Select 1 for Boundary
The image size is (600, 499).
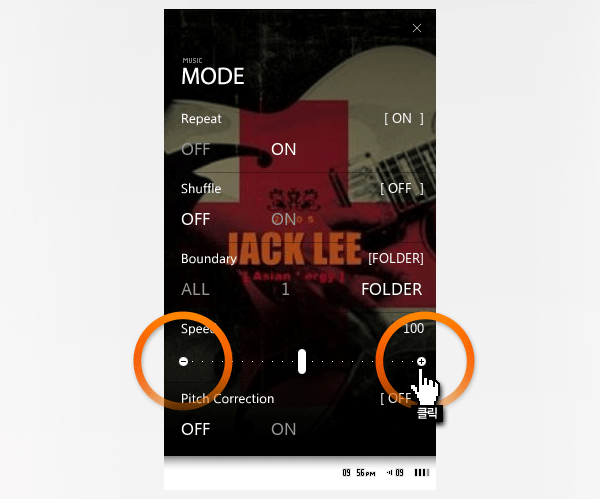point(285,289)
